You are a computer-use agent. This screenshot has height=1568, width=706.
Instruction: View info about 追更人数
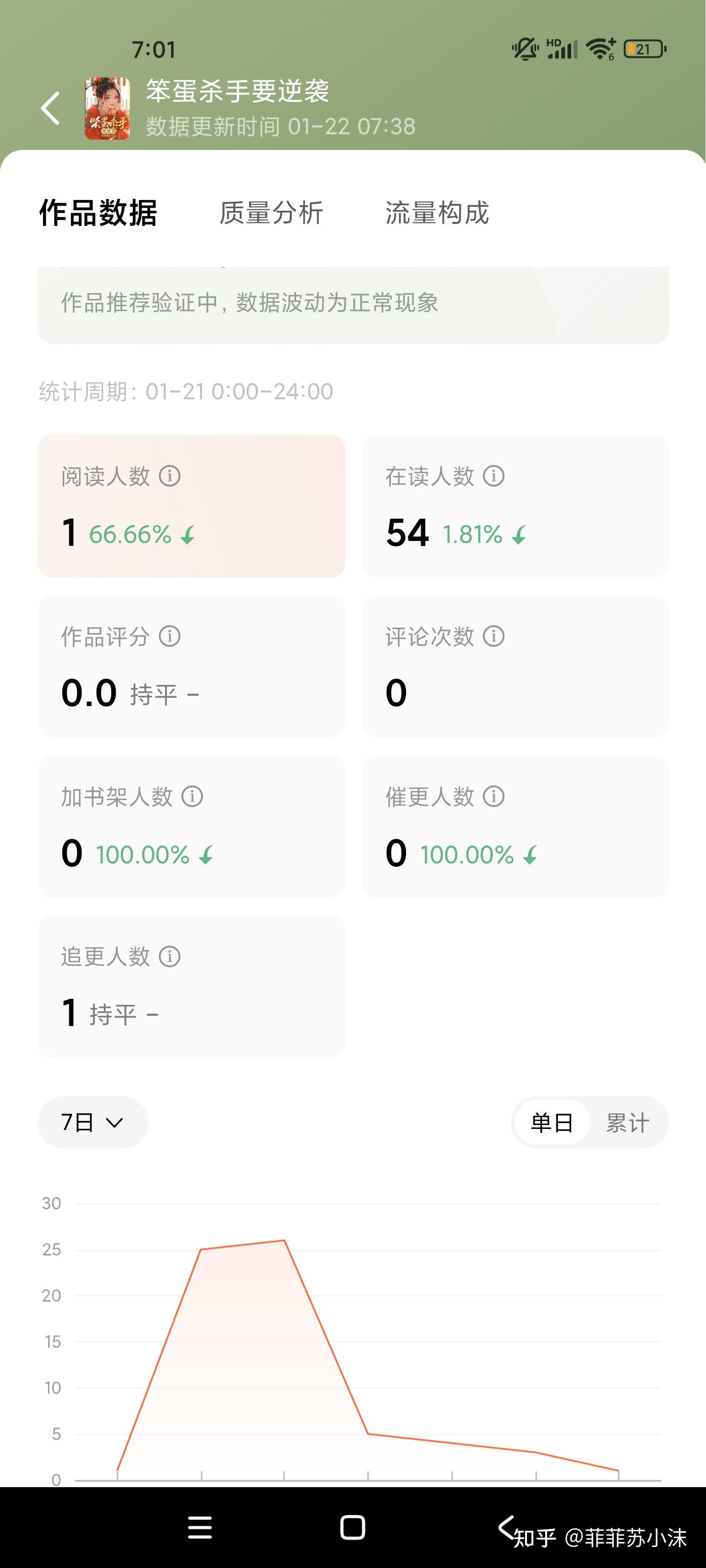170,957
